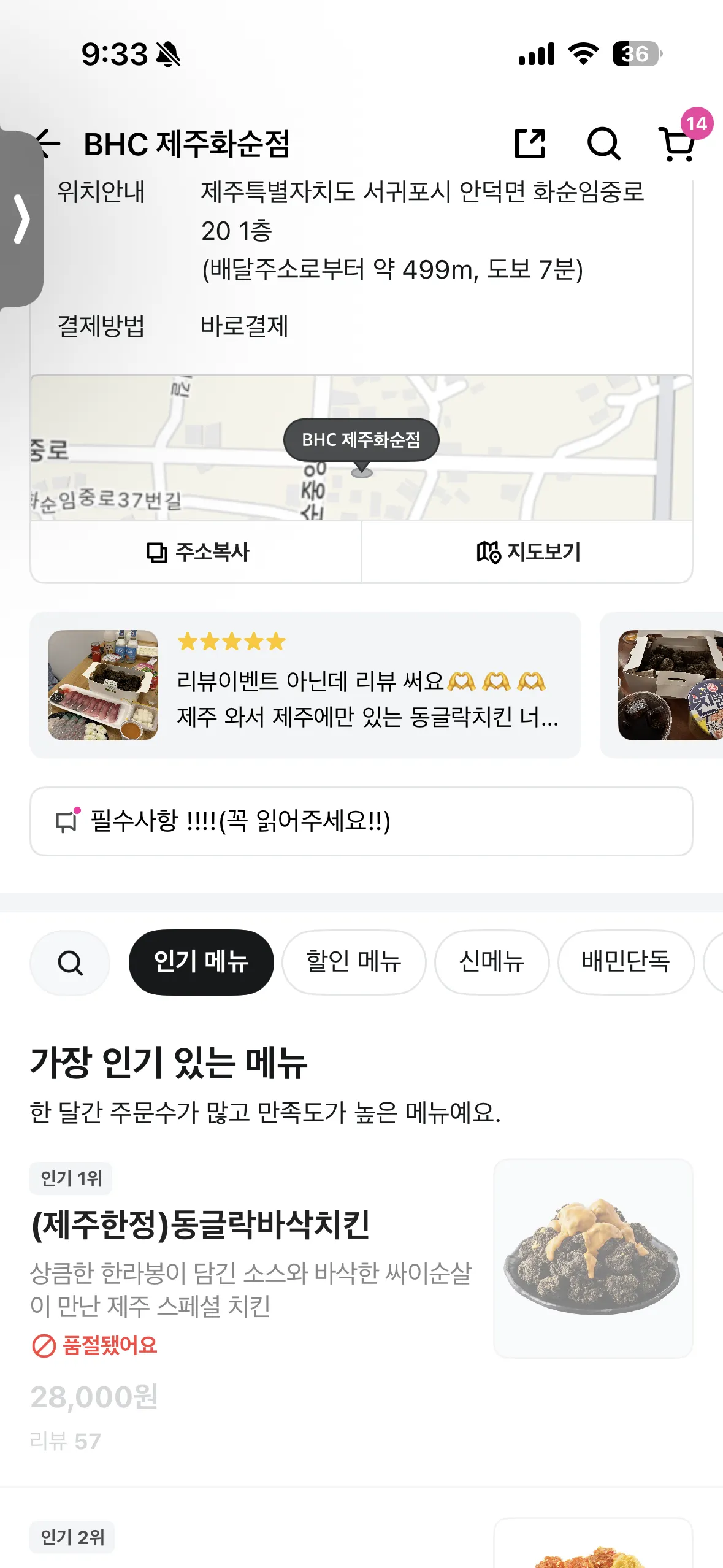Expand the side handle arrow
The image size is (723, 1568).
tap(22, 219)
